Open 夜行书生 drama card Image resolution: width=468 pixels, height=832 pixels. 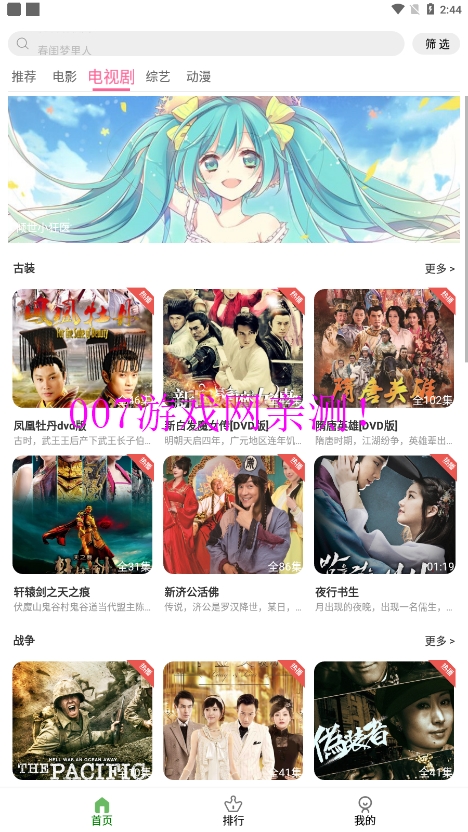384,534
